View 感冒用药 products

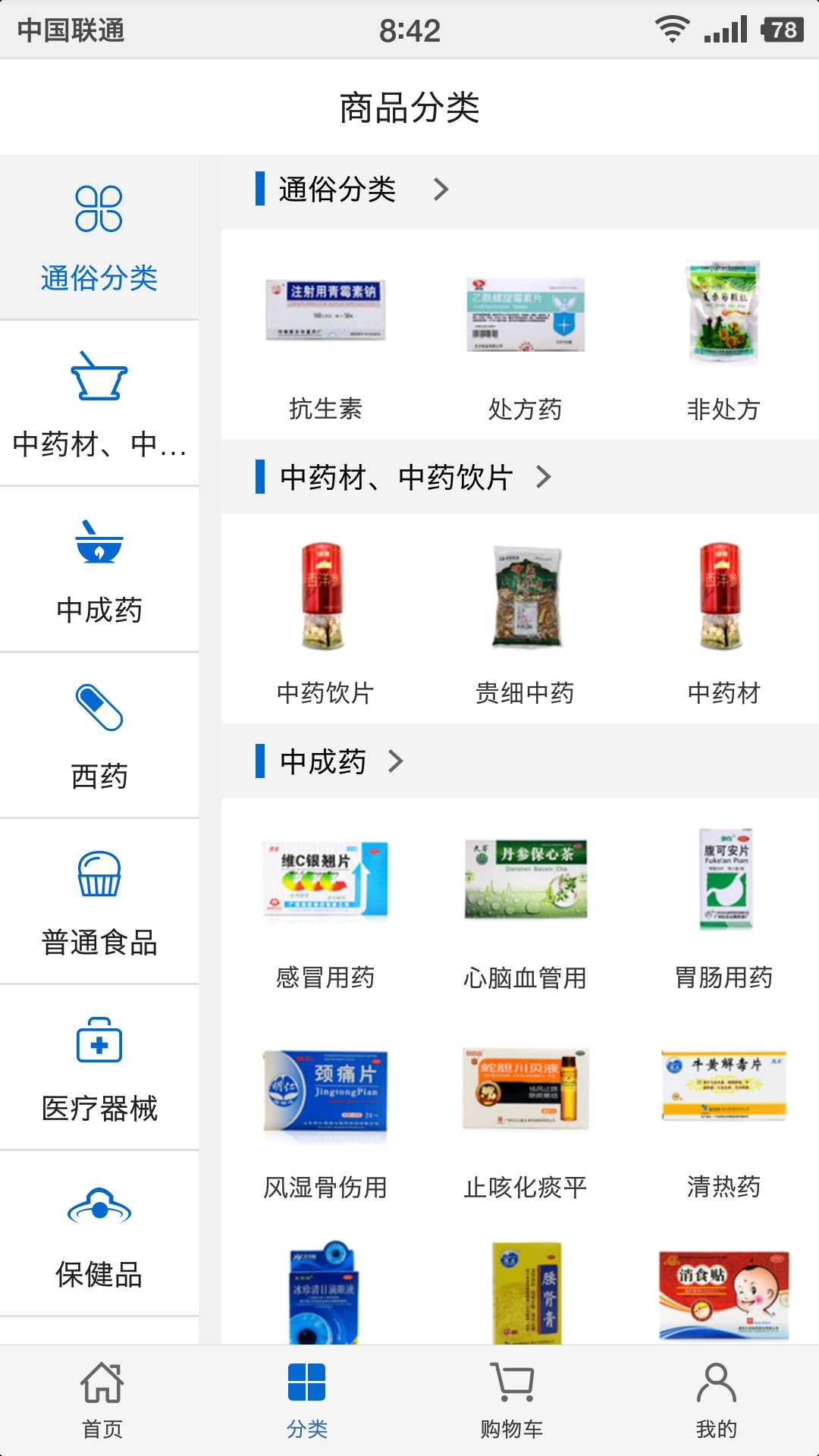pyautogui.click(x=325, y=910)
